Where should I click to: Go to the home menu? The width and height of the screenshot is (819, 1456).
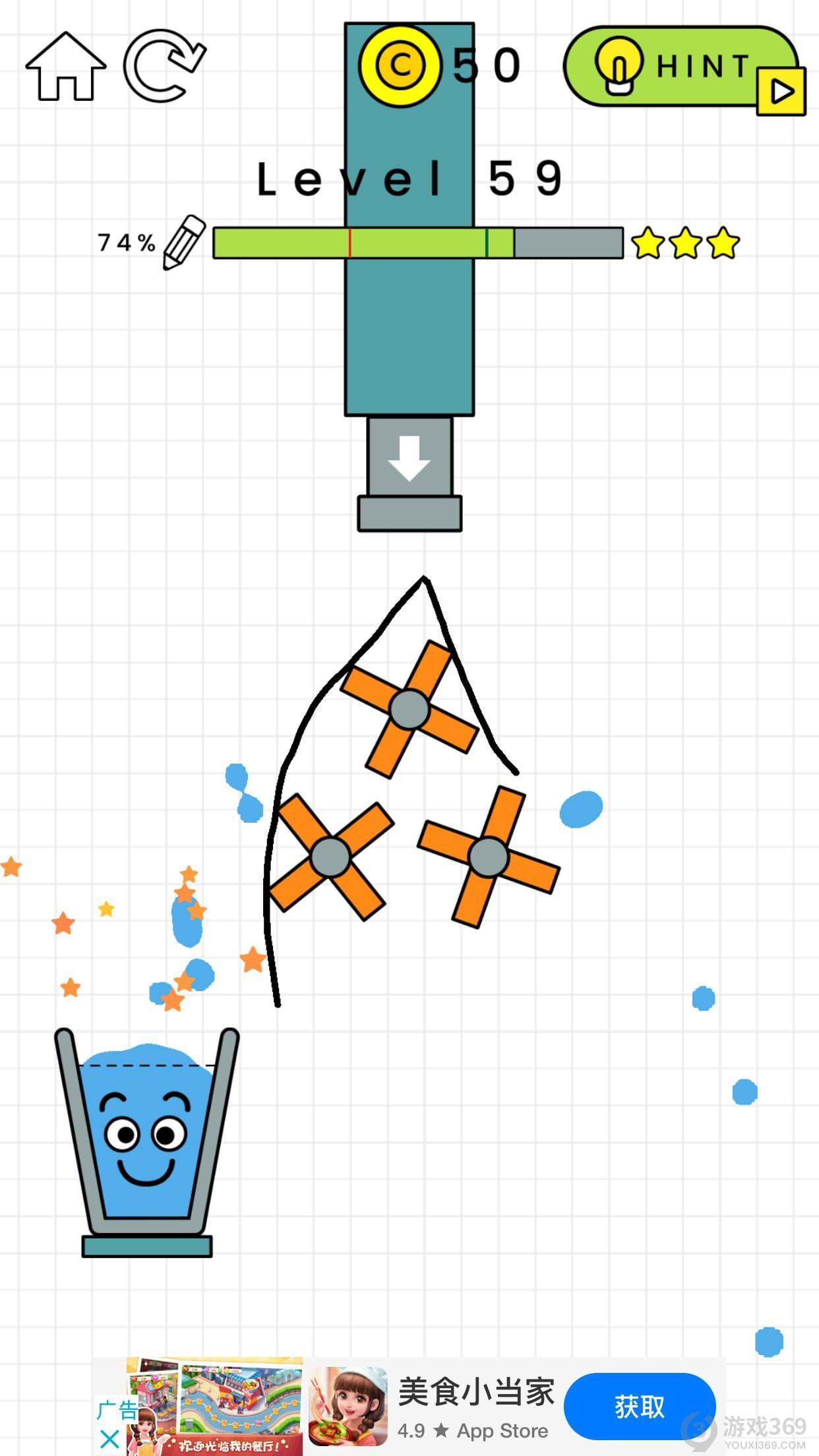click(65, 67)
